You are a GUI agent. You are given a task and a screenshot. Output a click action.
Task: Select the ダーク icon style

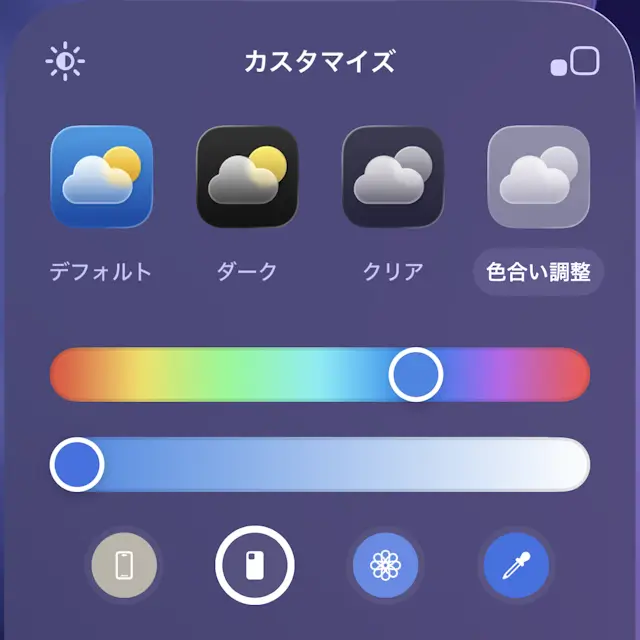[x=247, y=176]
